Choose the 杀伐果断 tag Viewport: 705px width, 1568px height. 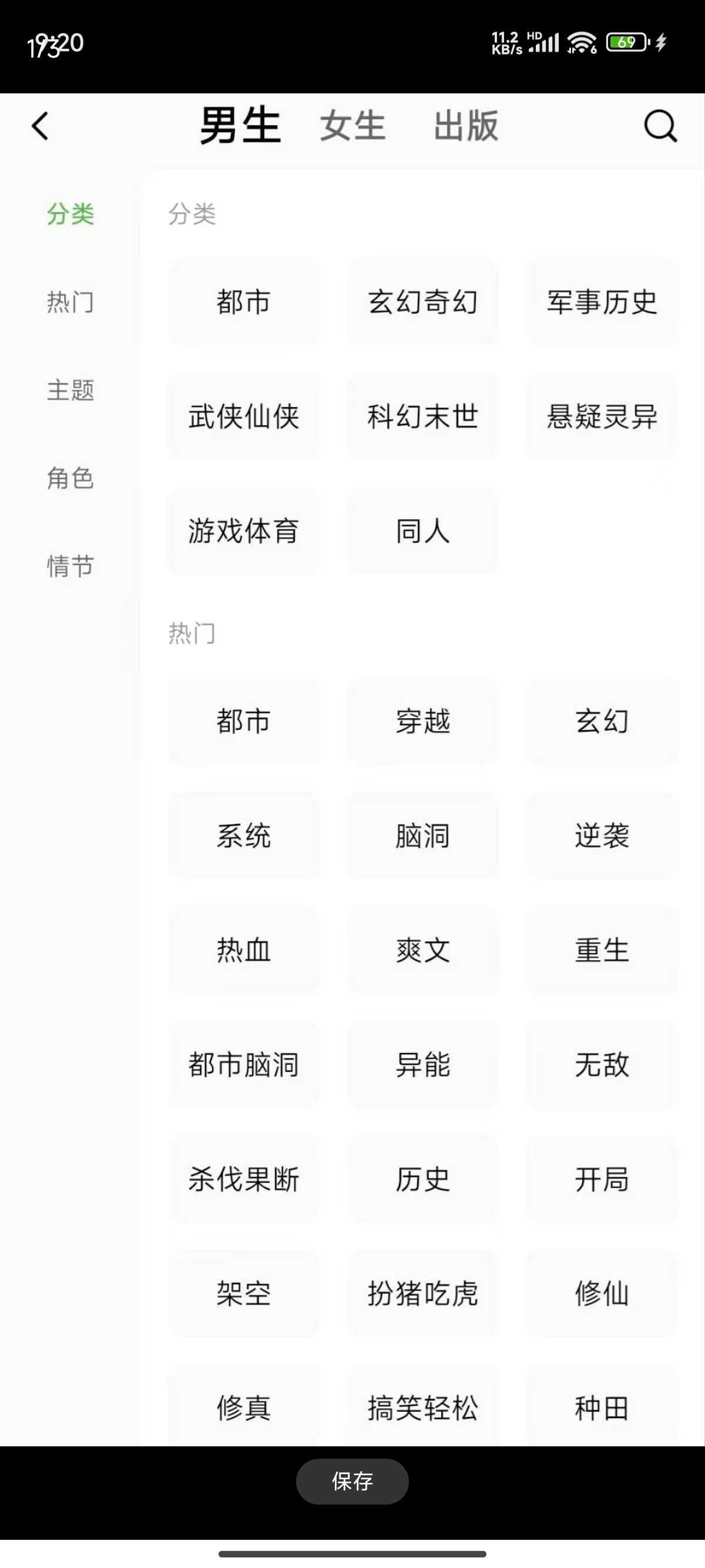244,1179
